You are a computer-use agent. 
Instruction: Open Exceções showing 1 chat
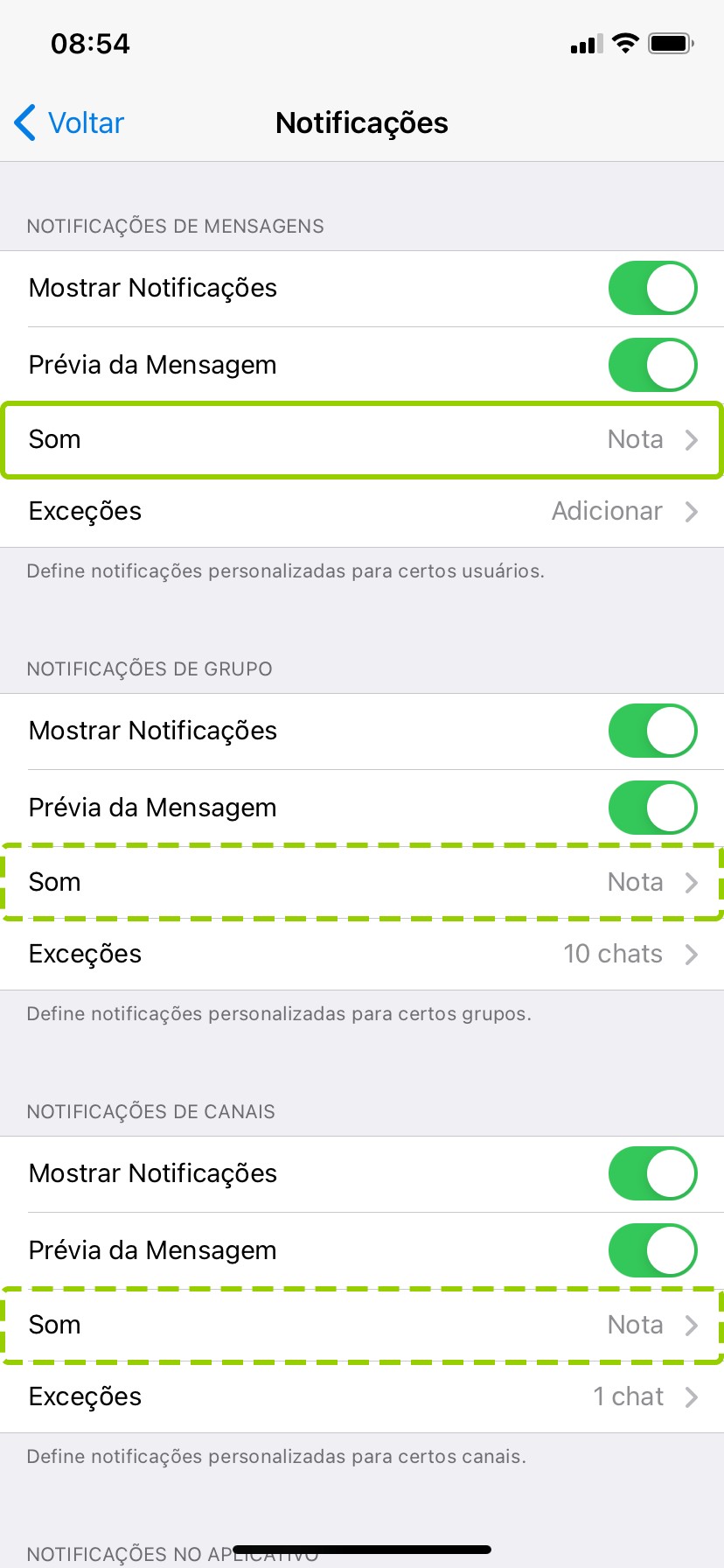click(362, 1396)
